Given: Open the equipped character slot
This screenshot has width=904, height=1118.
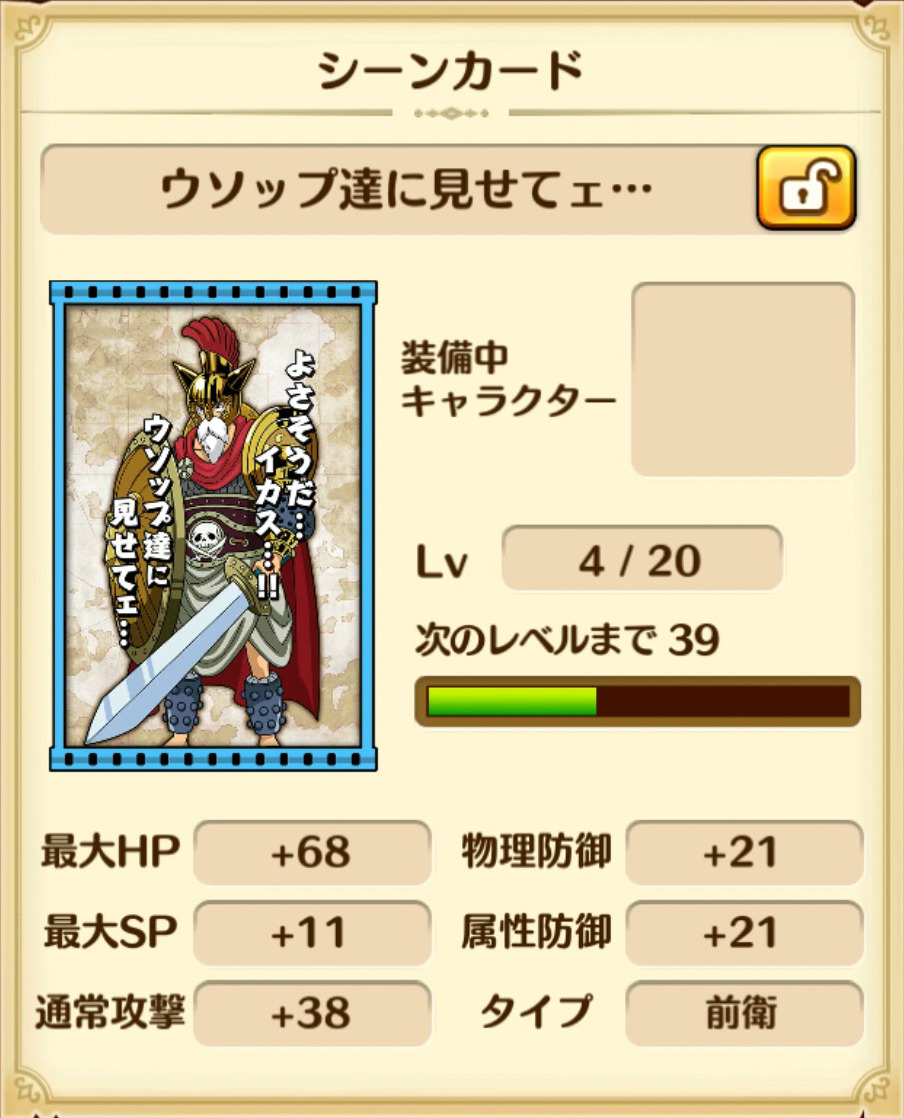Looking at the screenshot, I should (x=743, y=379).
